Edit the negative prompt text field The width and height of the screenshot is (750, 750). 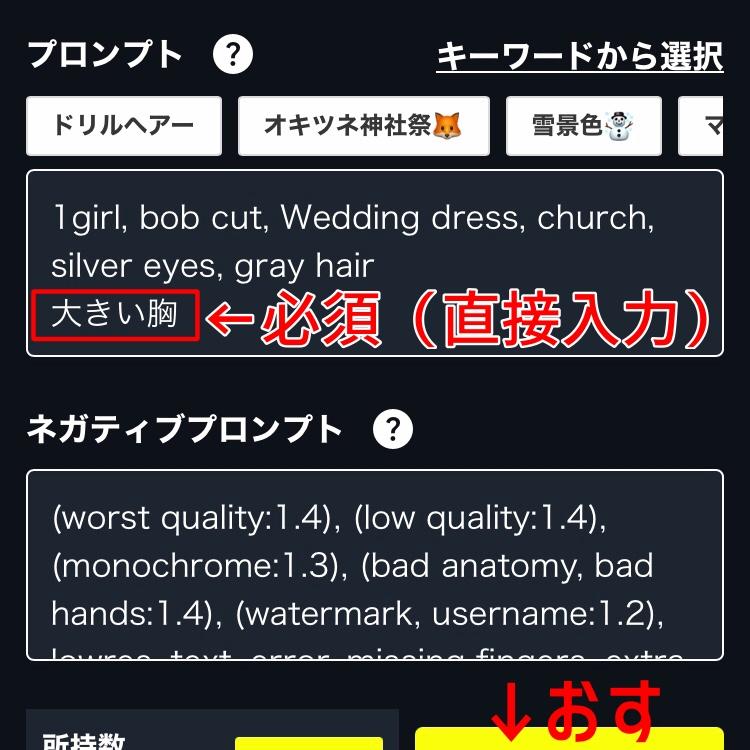[374, 565]
